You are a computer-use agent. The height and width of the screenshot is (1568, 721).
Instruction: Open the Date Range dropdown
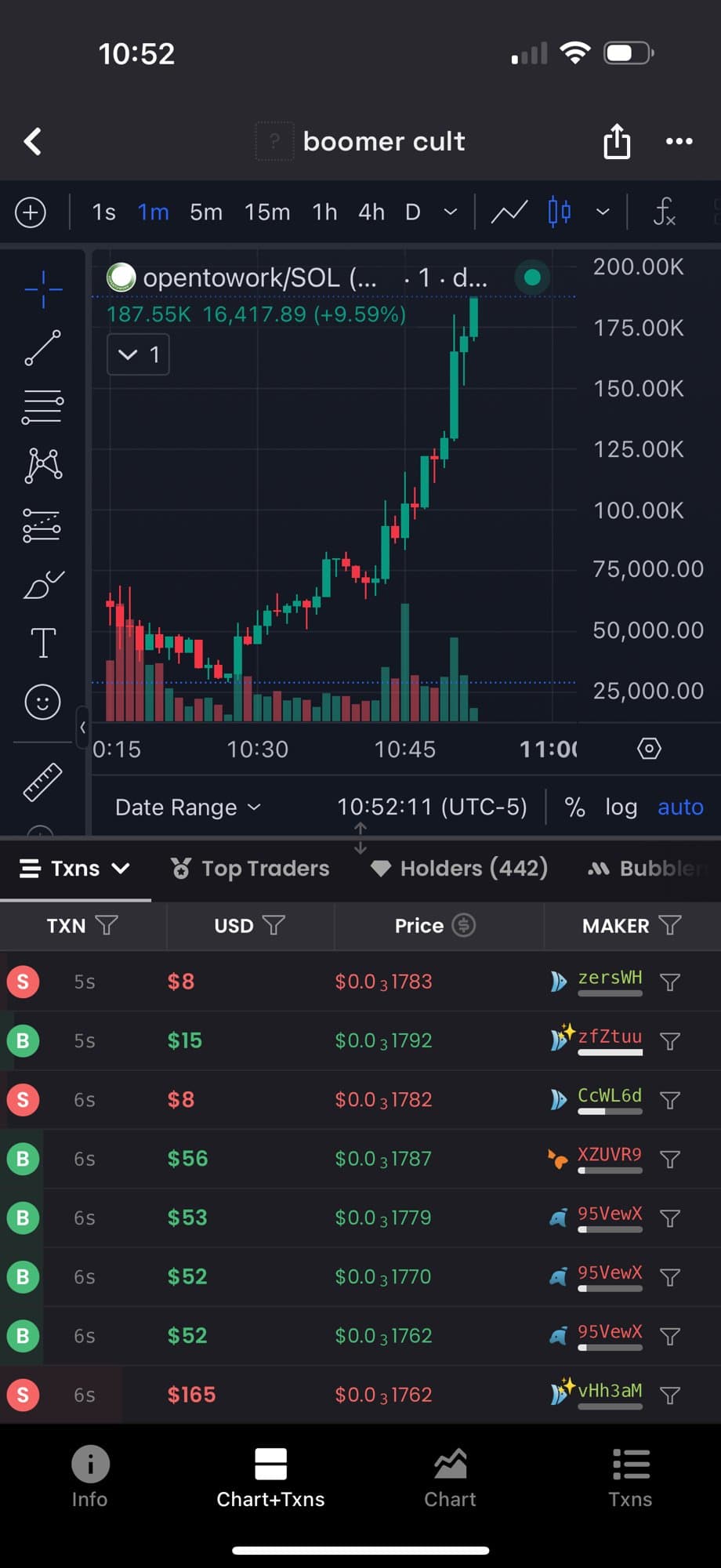(x=187, y=808)
